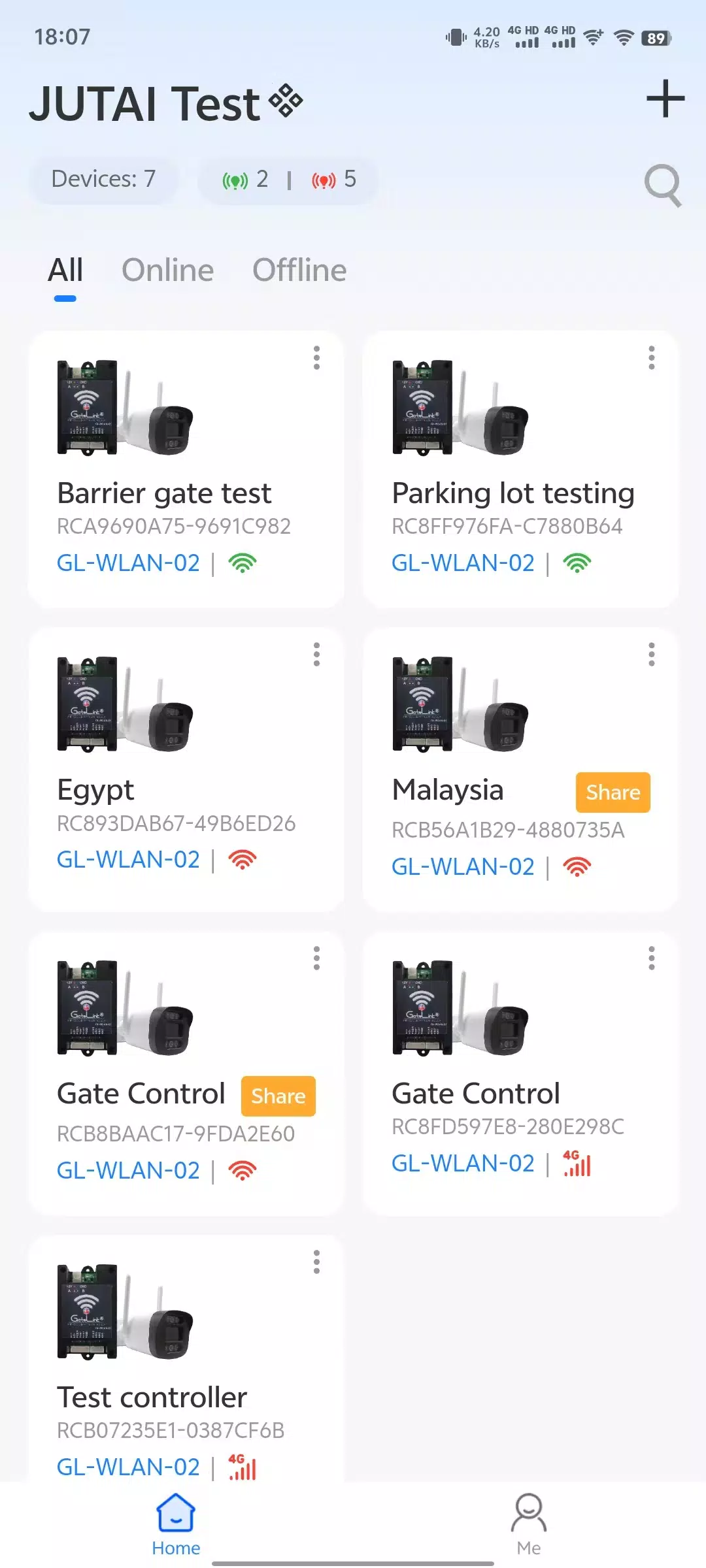706x1568 pixels.
Task: Switch to the Online tab
Action: pos(167,270)
